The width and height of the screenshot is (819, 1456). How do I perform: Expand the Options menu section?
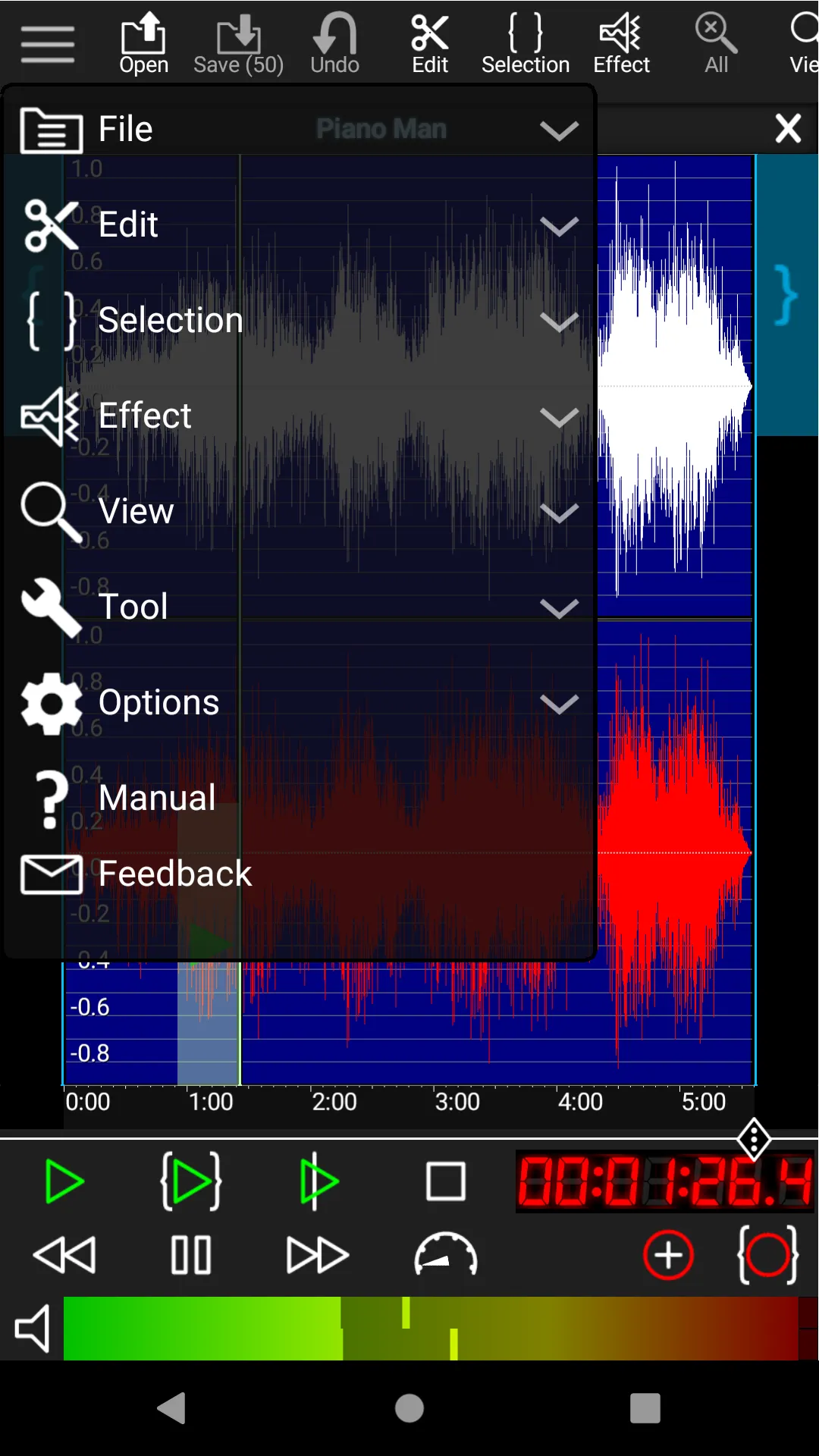point(559,703)
